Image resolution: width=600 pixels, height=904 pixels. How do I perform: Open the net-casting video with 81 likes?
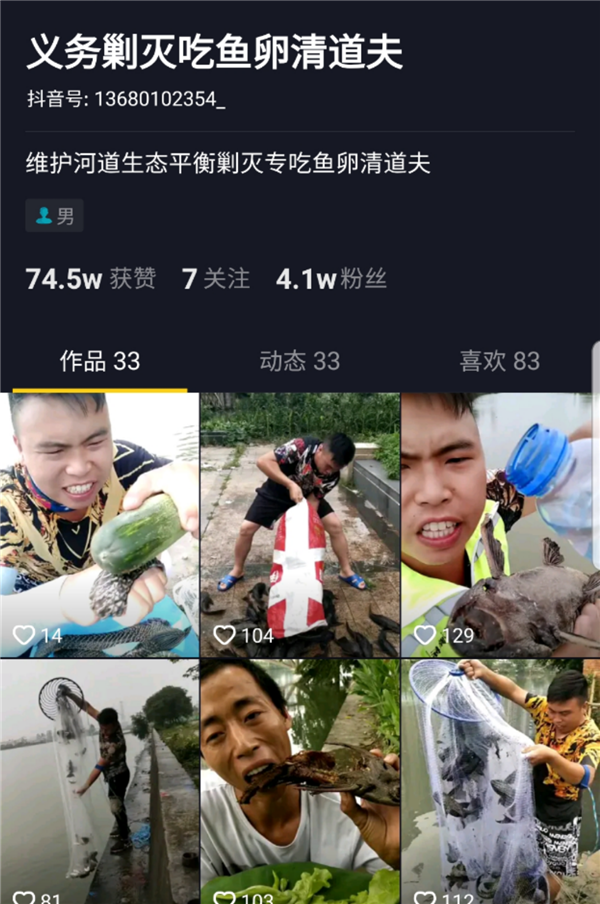click(x=99, y=780)
